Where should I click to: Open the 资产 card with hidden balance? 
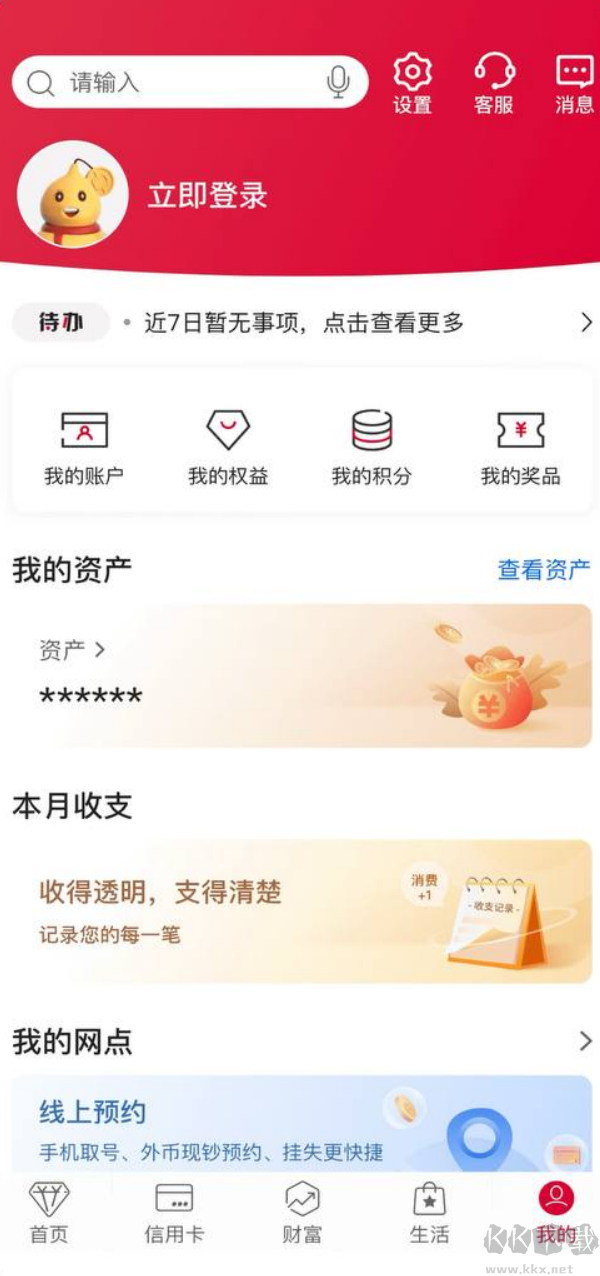(x=300, y=676)
